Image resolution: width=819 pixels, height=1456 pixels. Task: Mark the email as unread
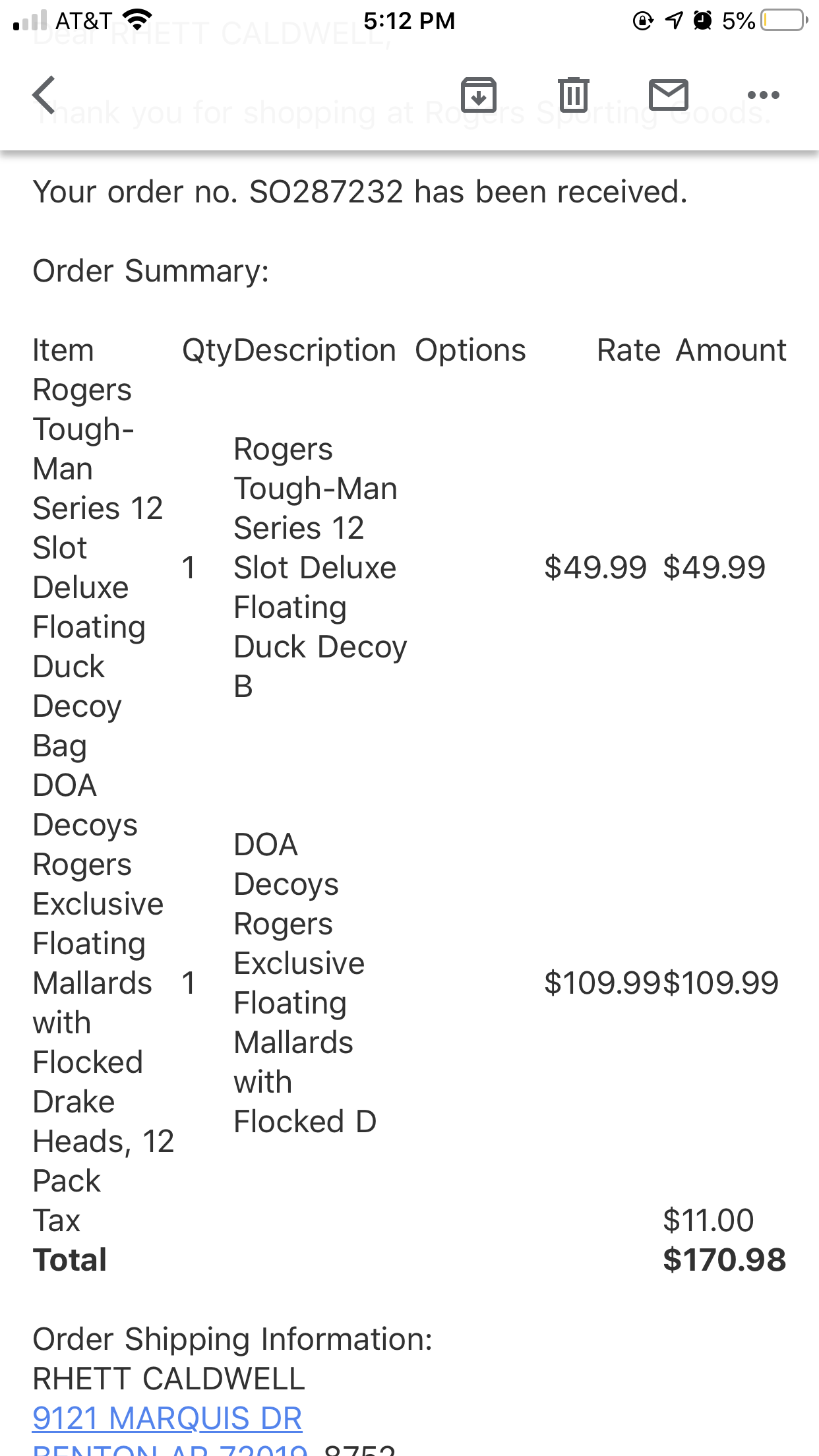pyautogui.click(x=669, y=95)
